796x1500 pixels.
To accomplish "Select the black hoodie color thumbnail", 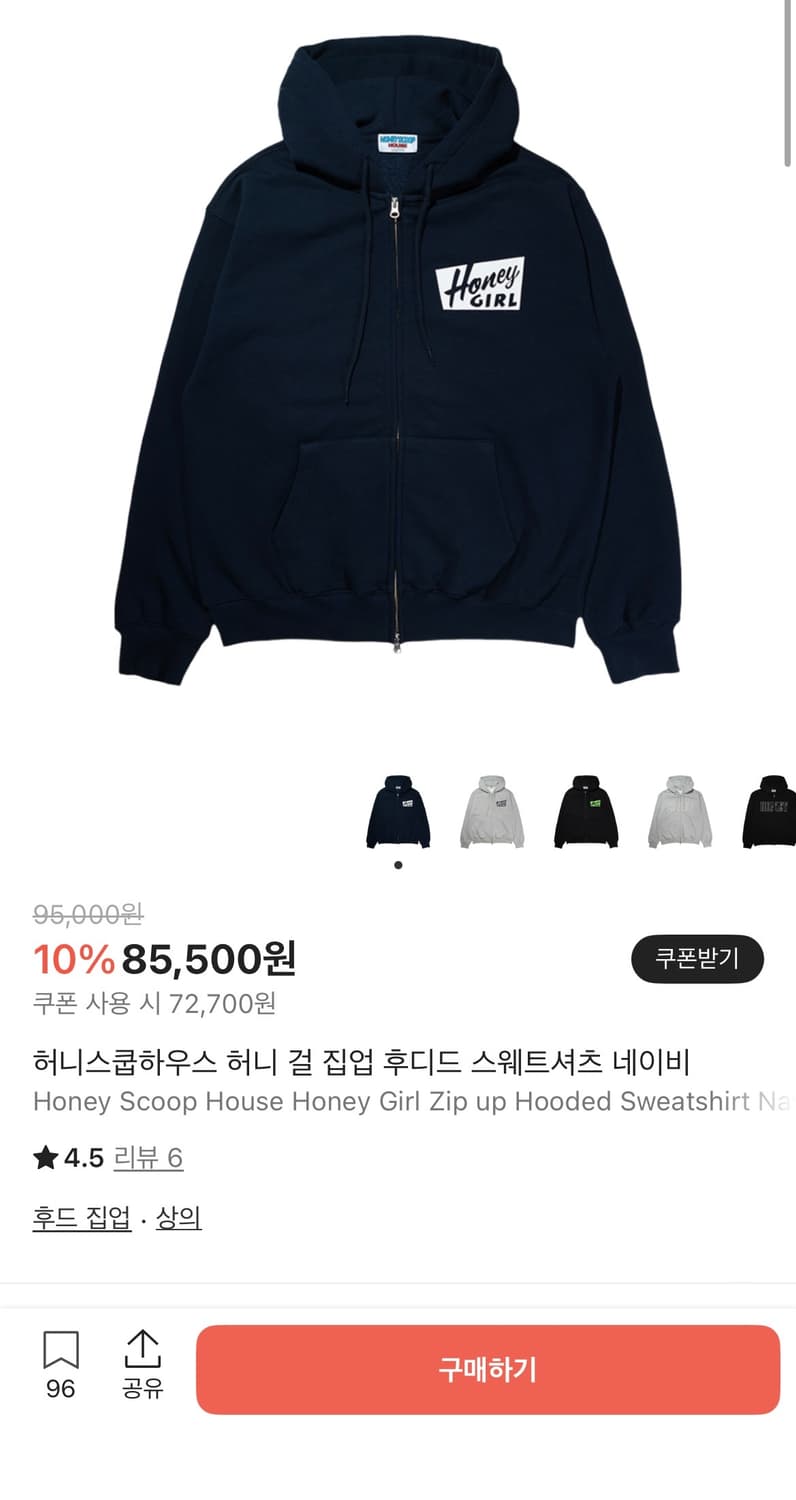I will 585,812.
